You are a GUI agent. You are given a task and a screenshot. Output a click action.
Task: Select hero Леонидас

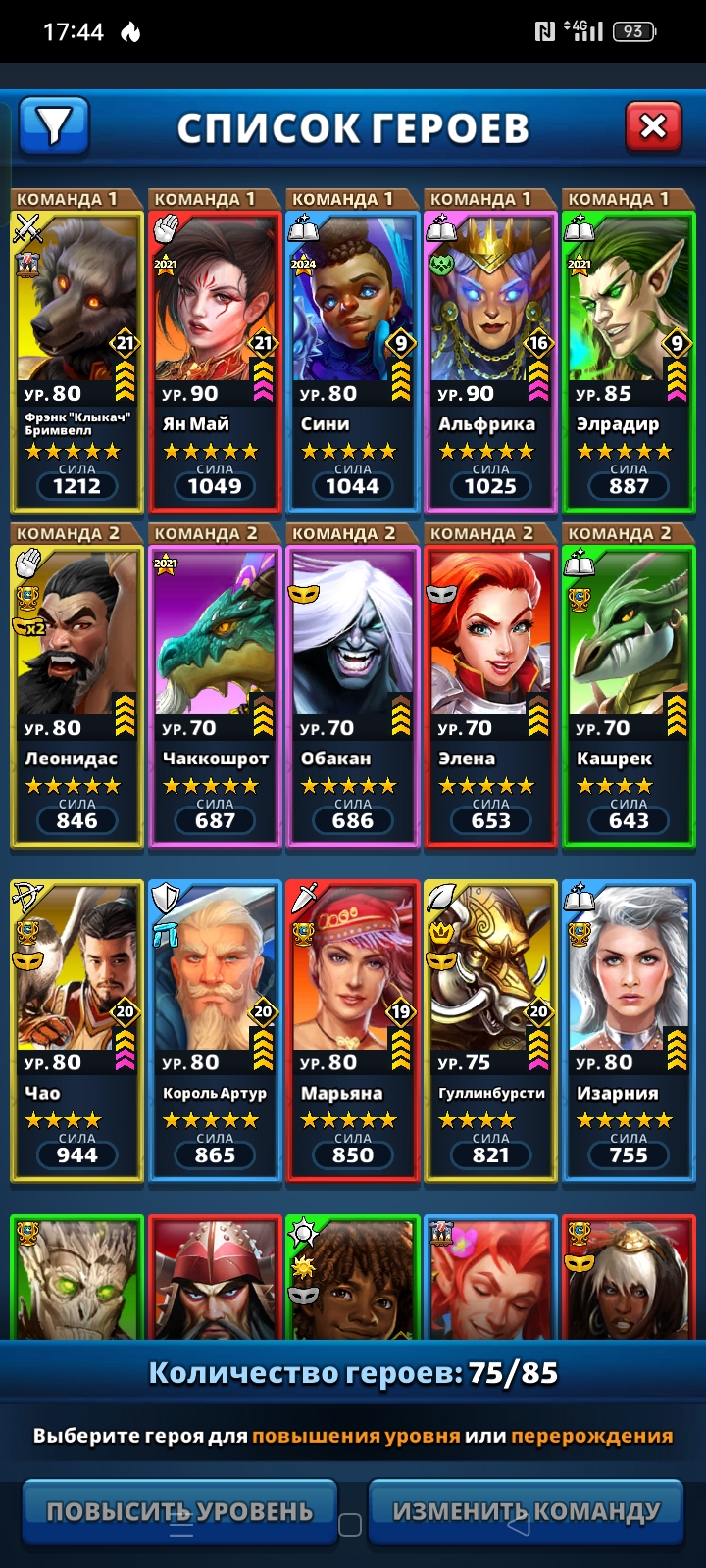[x=76, y=686]
